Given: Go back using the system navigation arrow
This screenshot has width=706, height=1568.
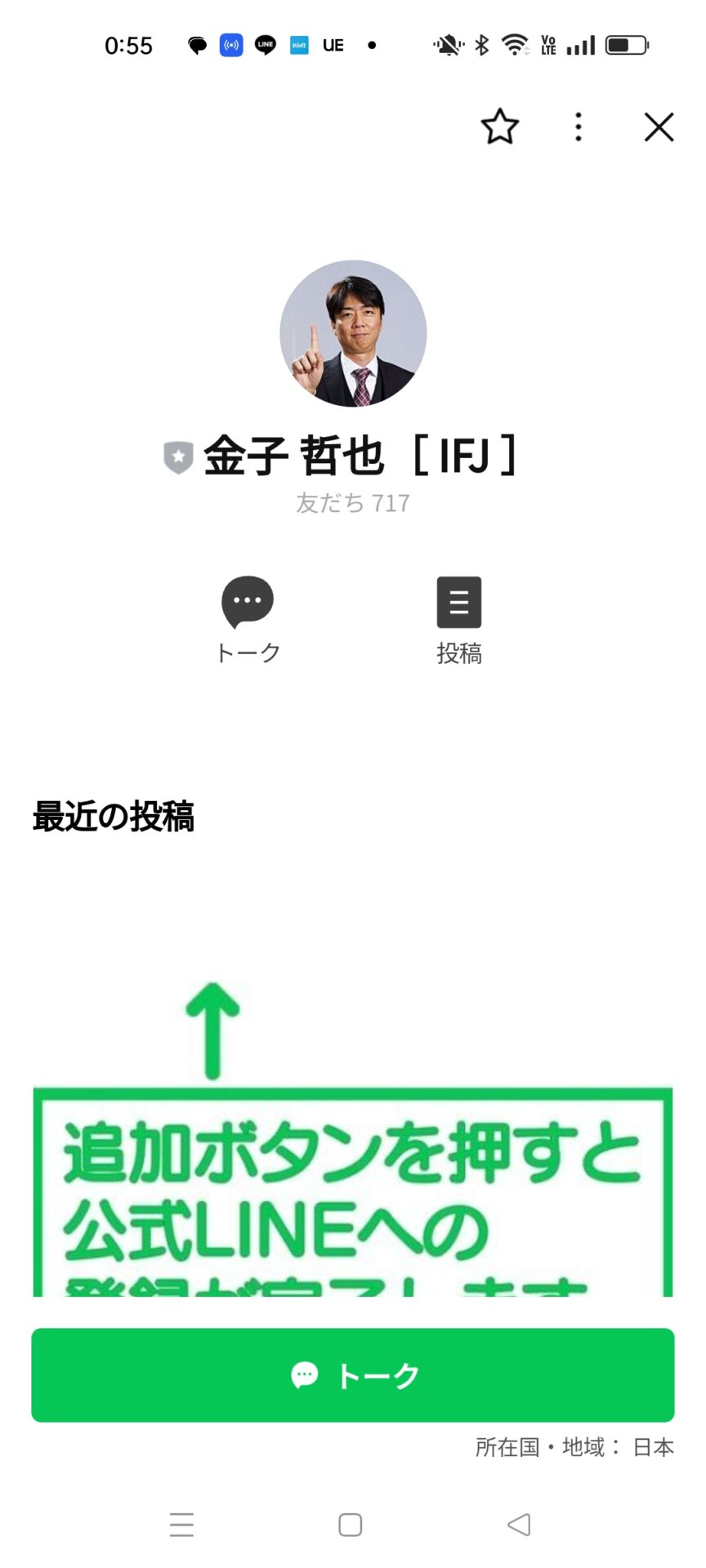Looking at the screenshot, I should pos(519,1524).
